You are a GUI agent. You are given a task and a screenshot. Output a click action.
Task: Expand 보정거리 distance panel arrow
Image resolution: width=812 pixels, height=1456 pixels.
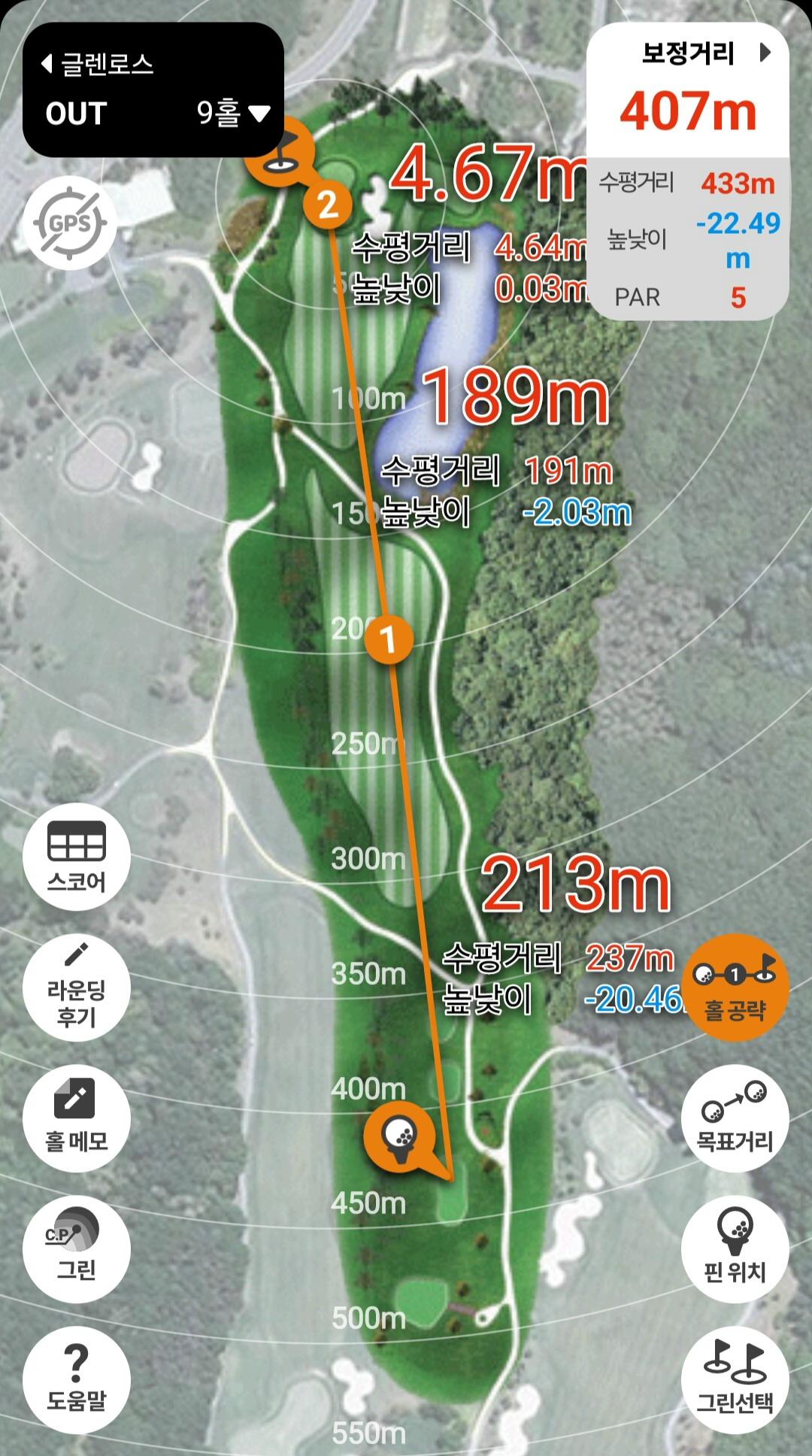(765, 53)
